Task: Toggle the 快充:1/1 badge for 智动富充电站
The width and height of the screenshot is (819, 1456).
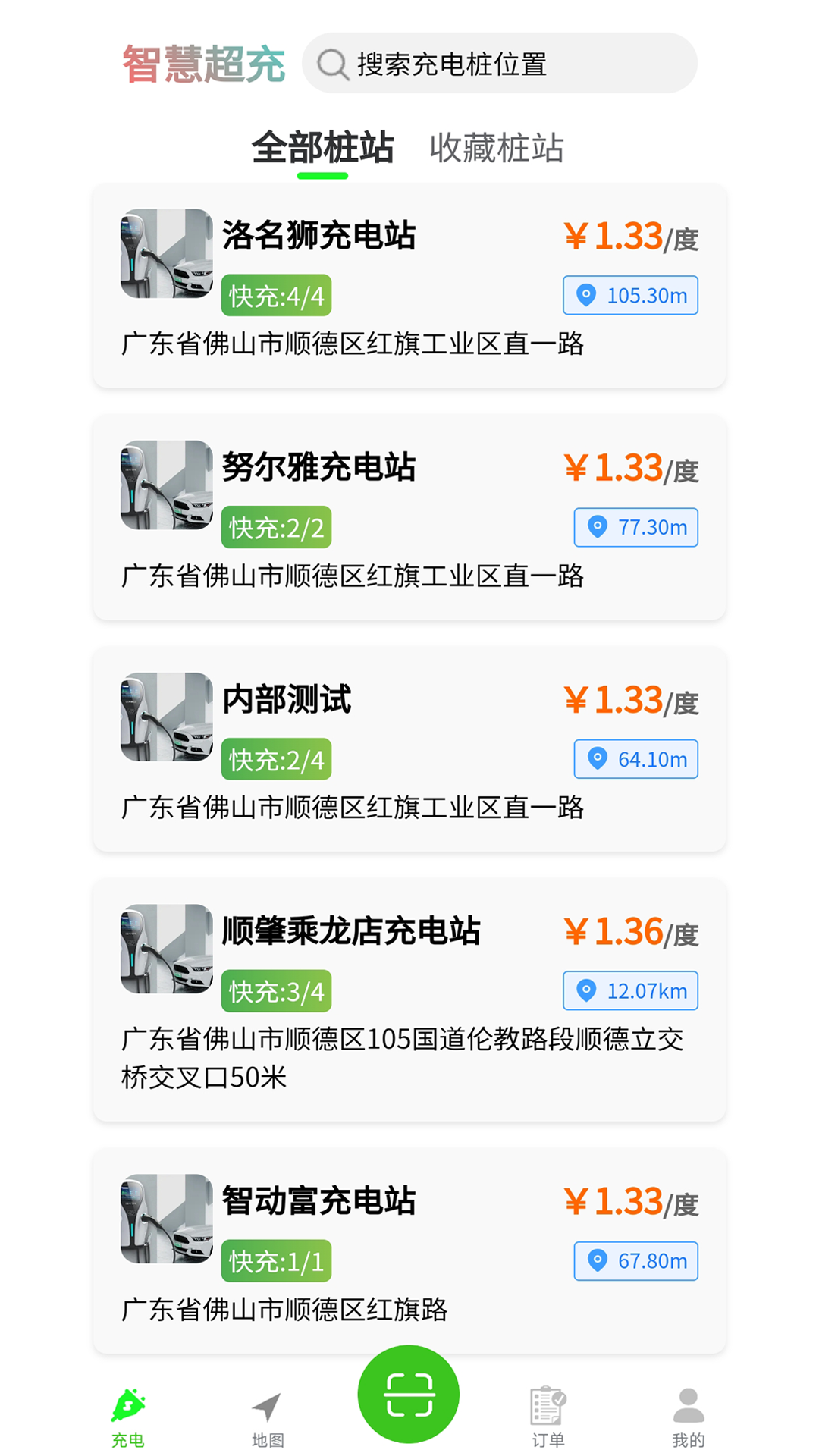Action: click(x=277, y=1260)
